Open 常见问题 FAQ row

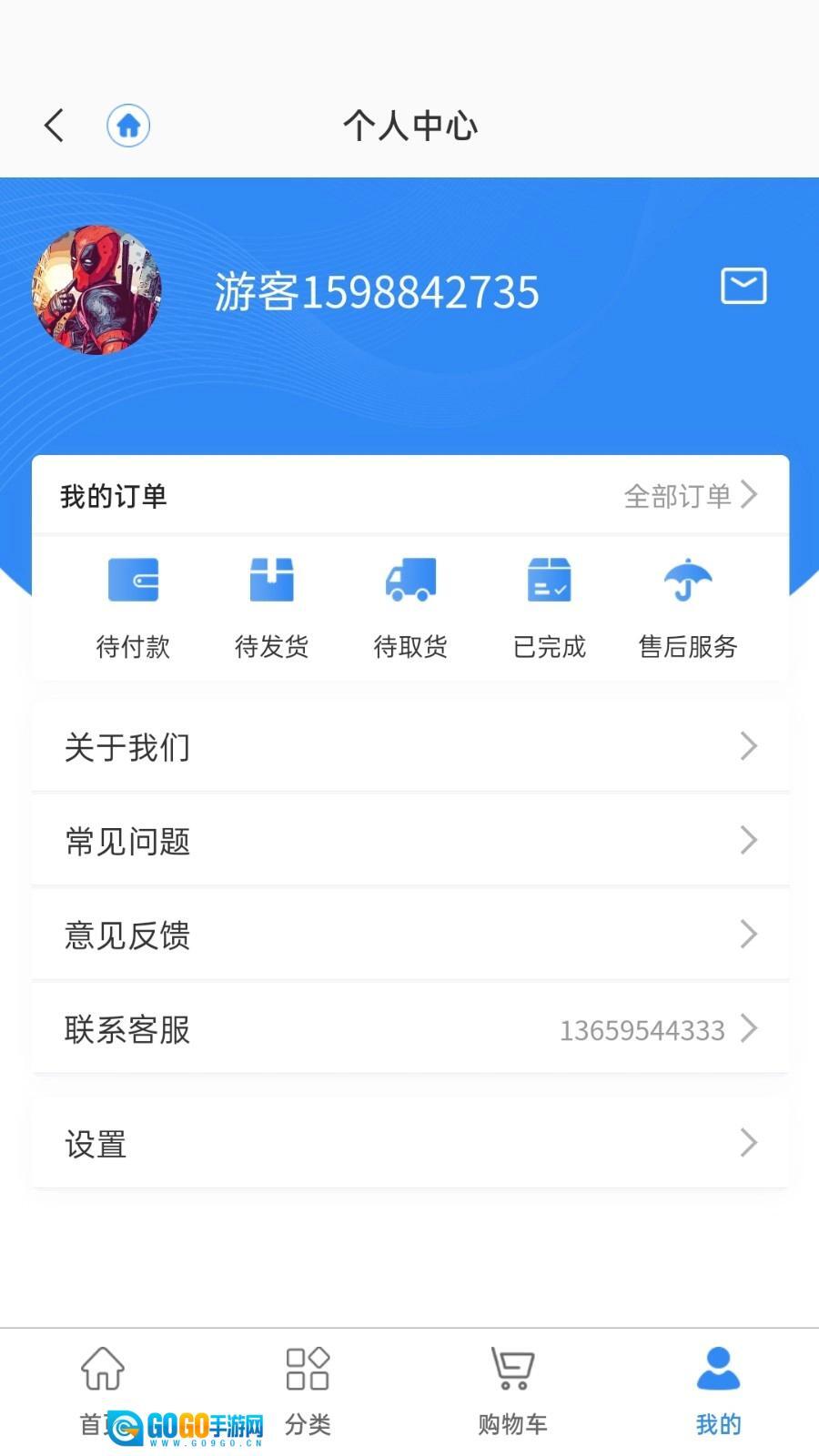tap(409, 841)
